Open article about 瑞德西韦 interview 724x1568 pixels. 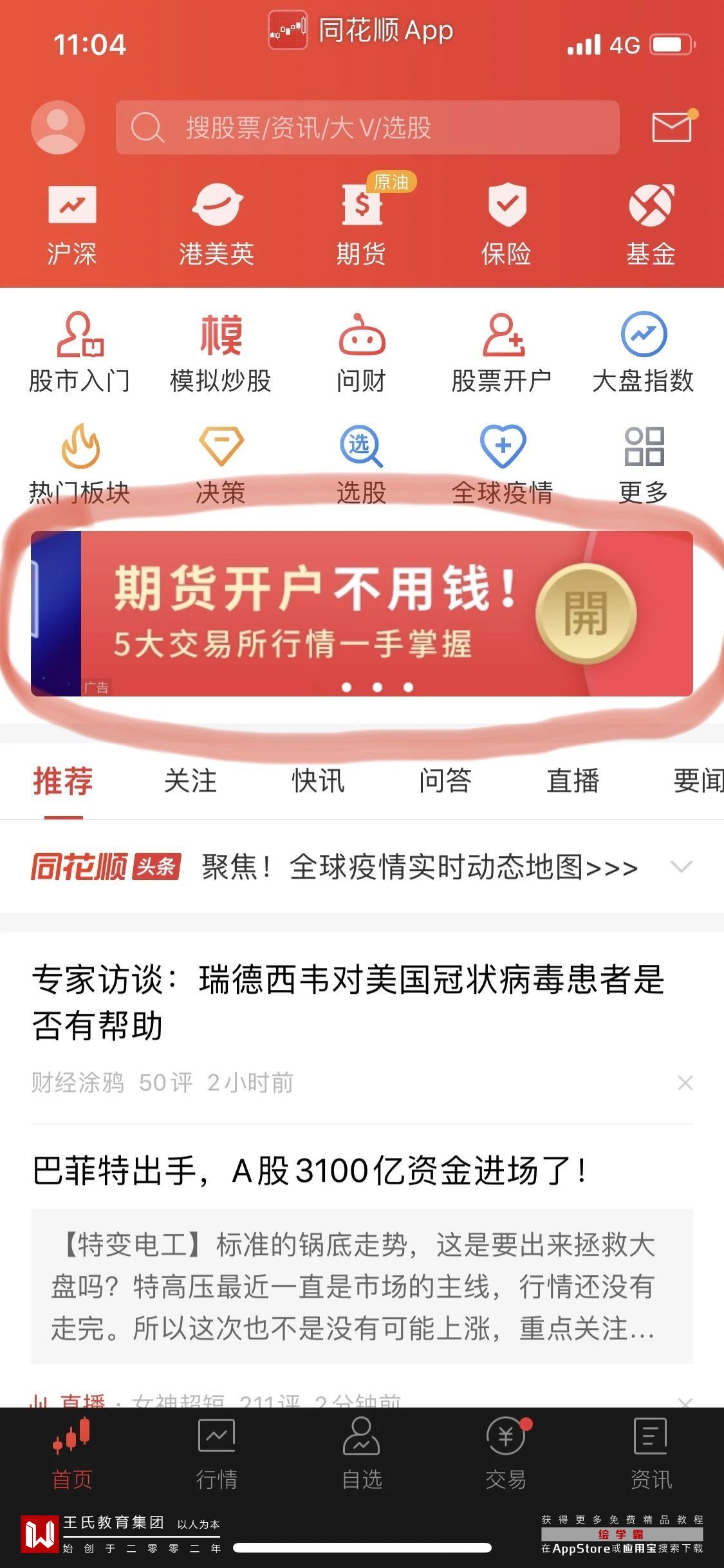tap(348, 1002)
